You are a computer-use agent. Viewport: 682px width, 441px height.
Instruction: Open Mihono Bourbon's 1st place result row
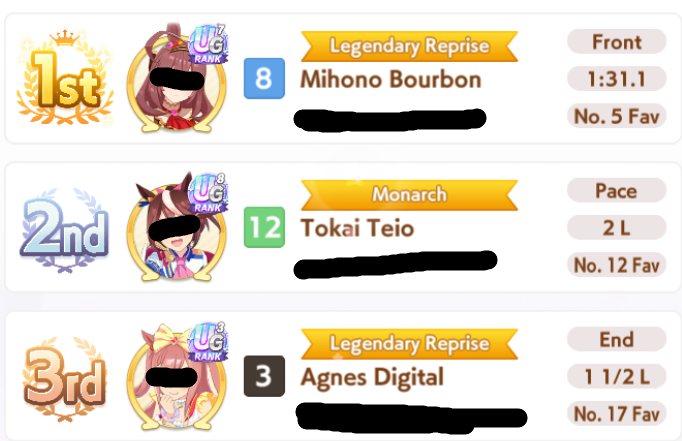(343, 78)
